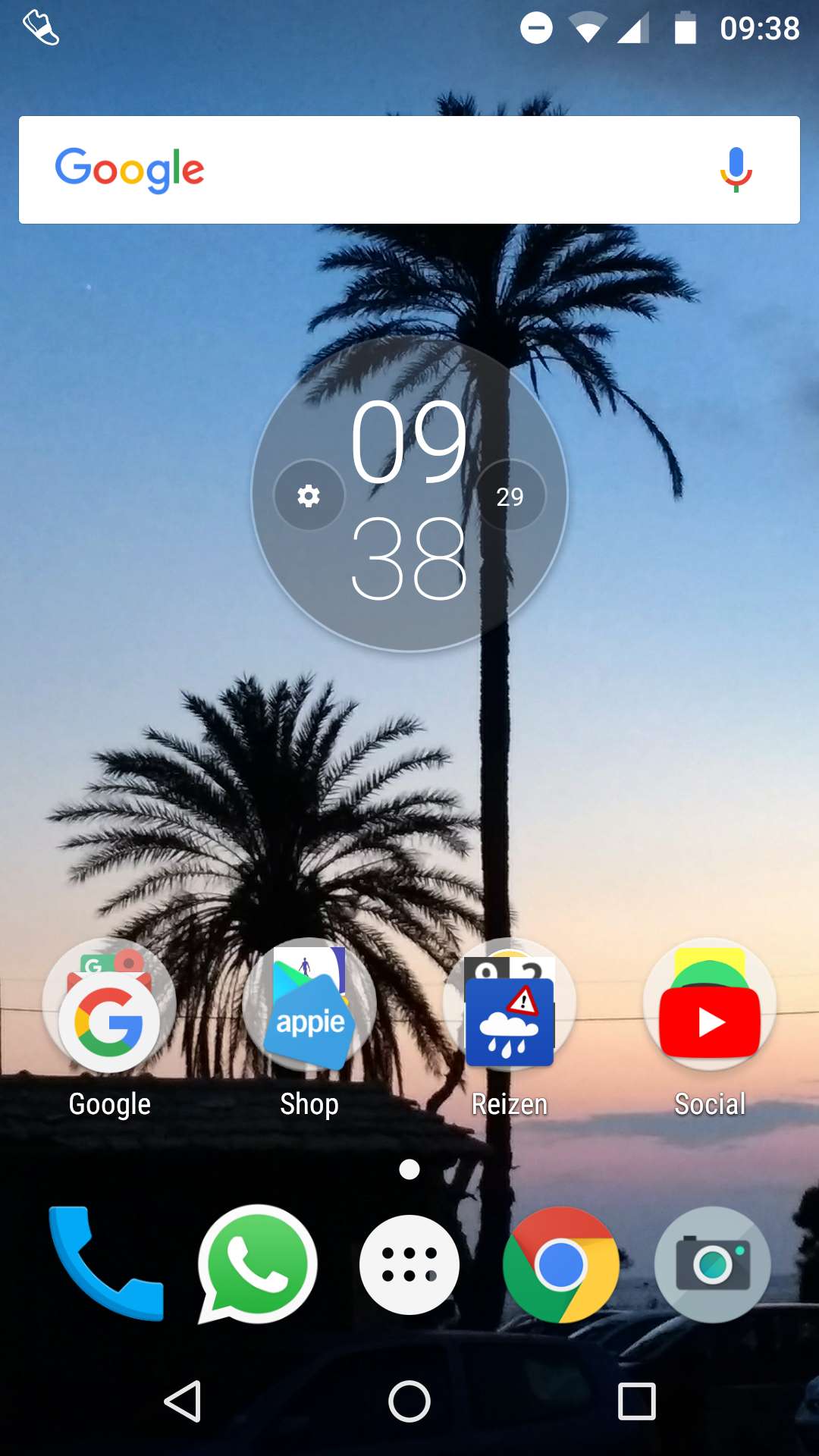The height and width of the screenshot is (1456, 819).
Task: Launch the Chrome browser
Action: 561,1264
